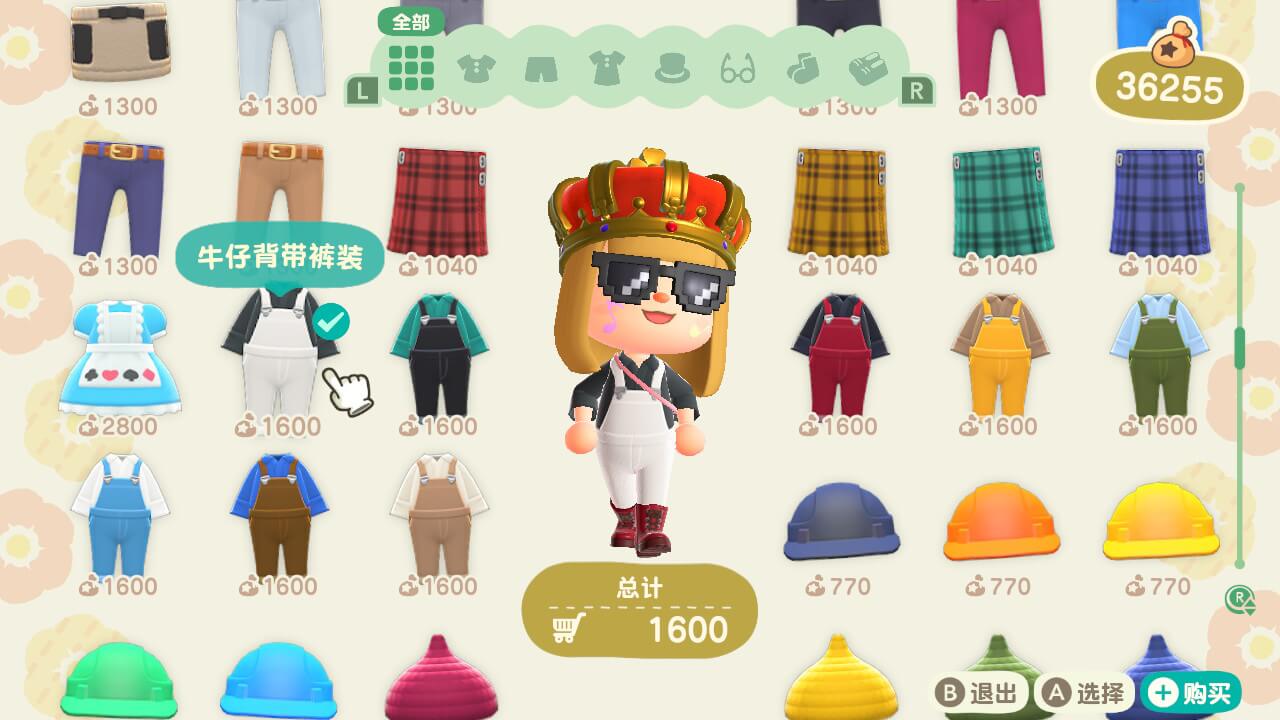Tap 购买 to buy the selected items
Image resolution: width=1280 pixels, height=720 pixels.
1193,692
